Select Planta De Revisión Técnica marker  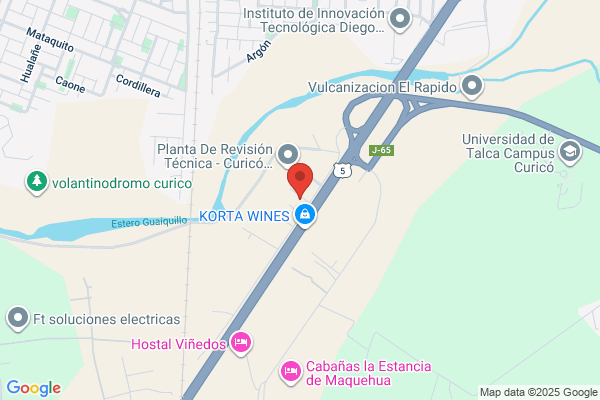pyautogui.click(x=289, y=153)
